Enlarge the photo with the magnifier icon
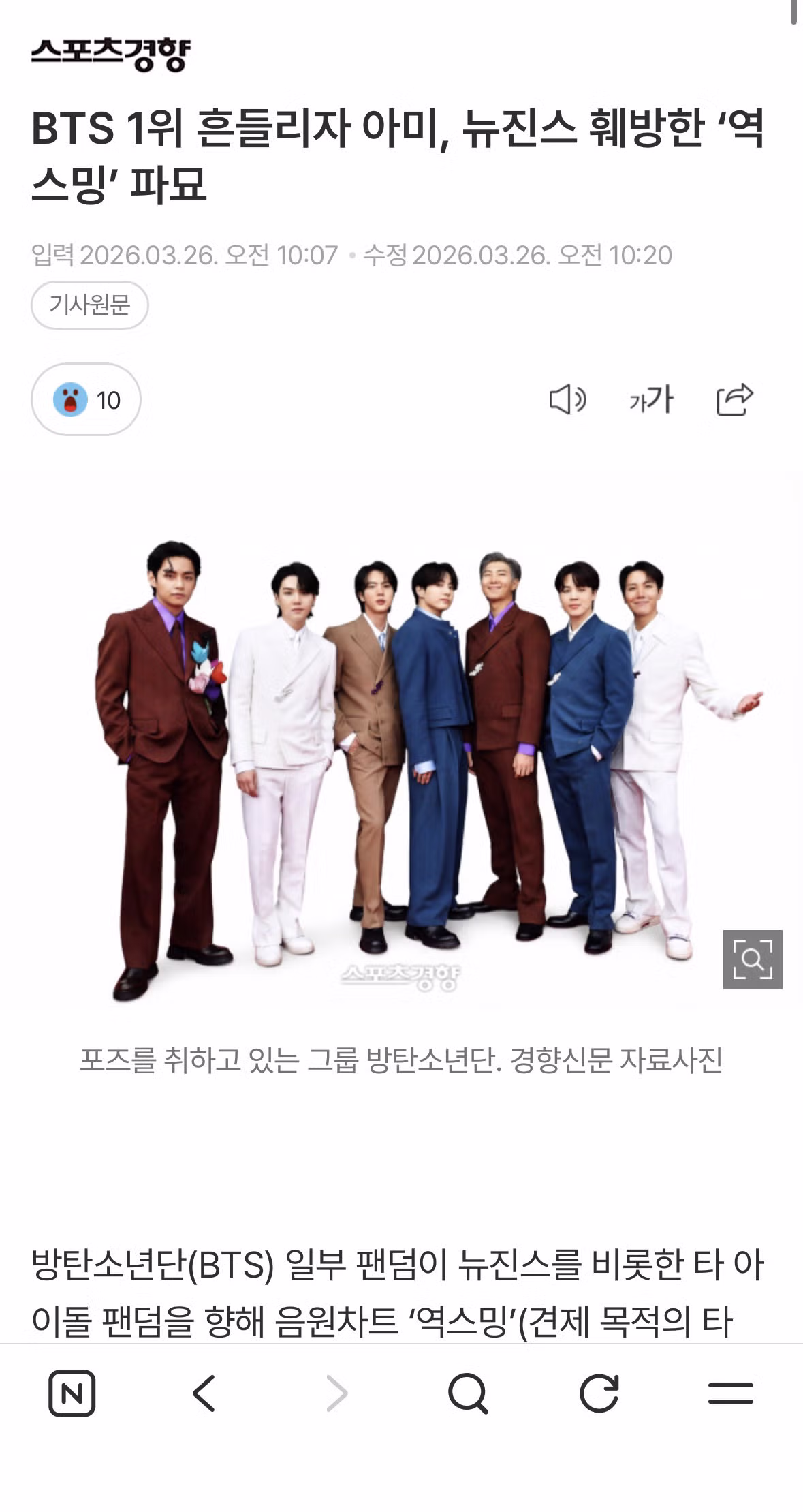 752,959
